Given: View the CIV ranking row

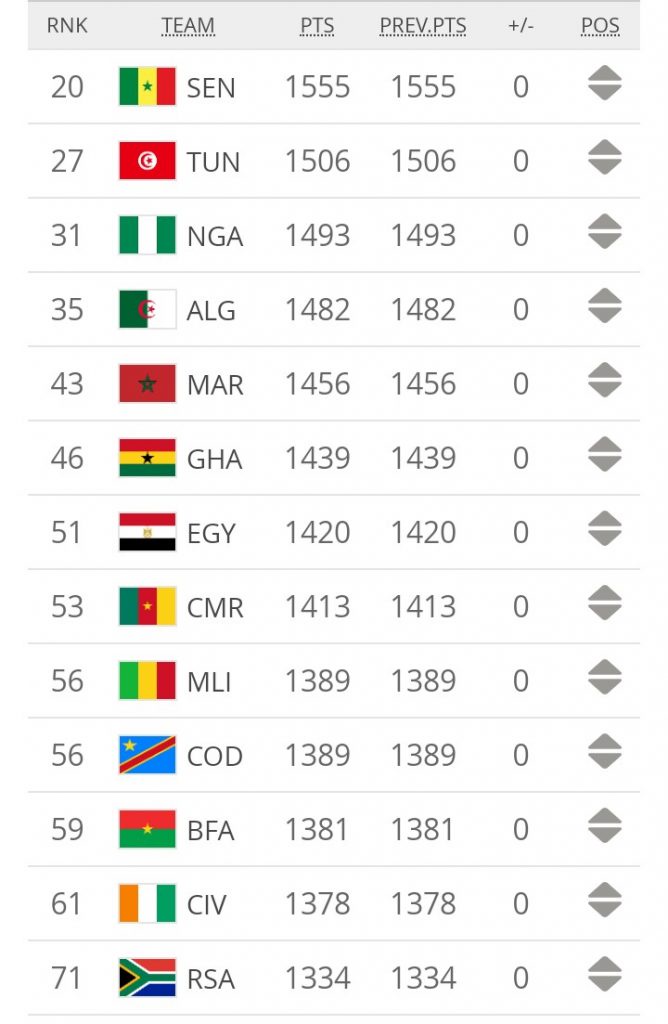Looking at the screenshot, I should (207, 904).
